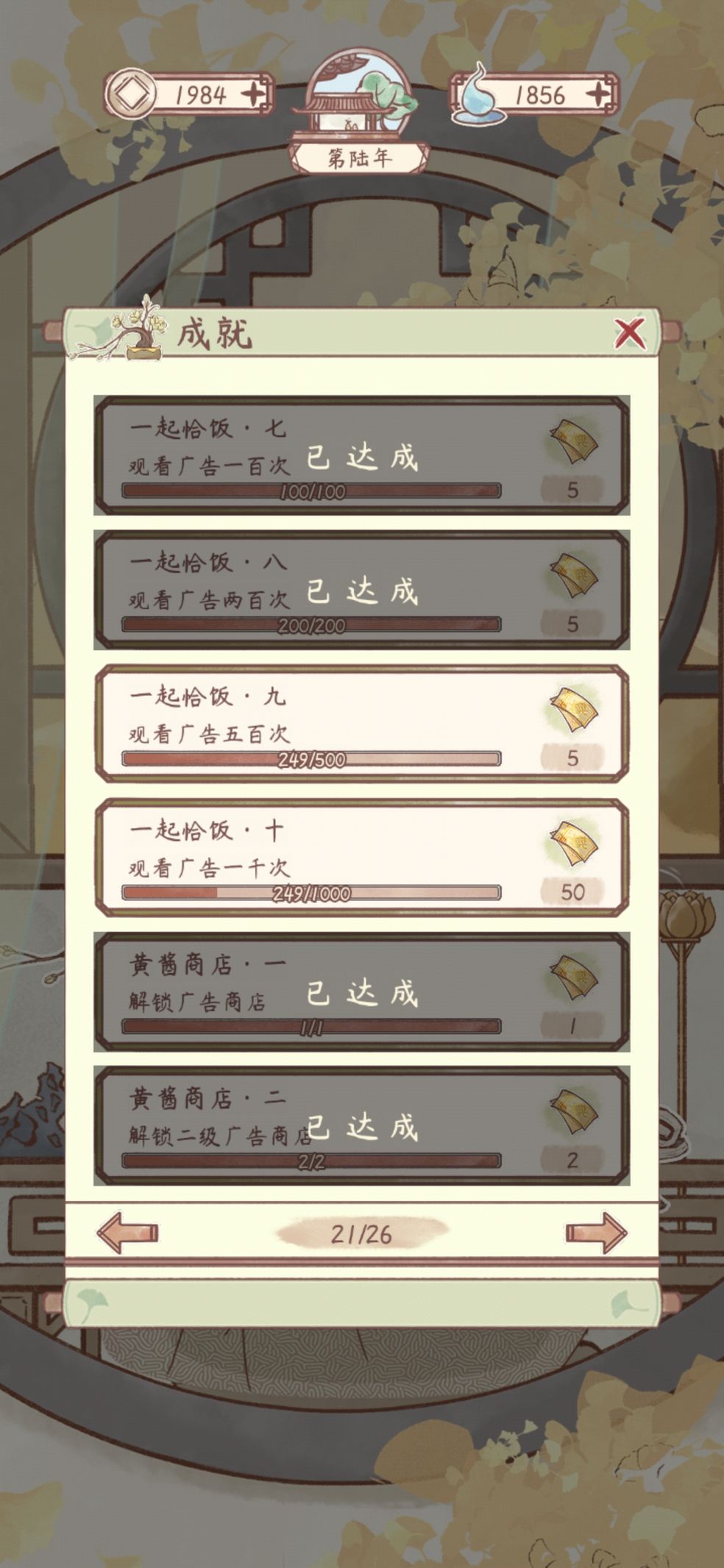The width and height of the screenshot is (724, 1568).
Task: Go to the previous achievements page
Action: (127, 1233)
